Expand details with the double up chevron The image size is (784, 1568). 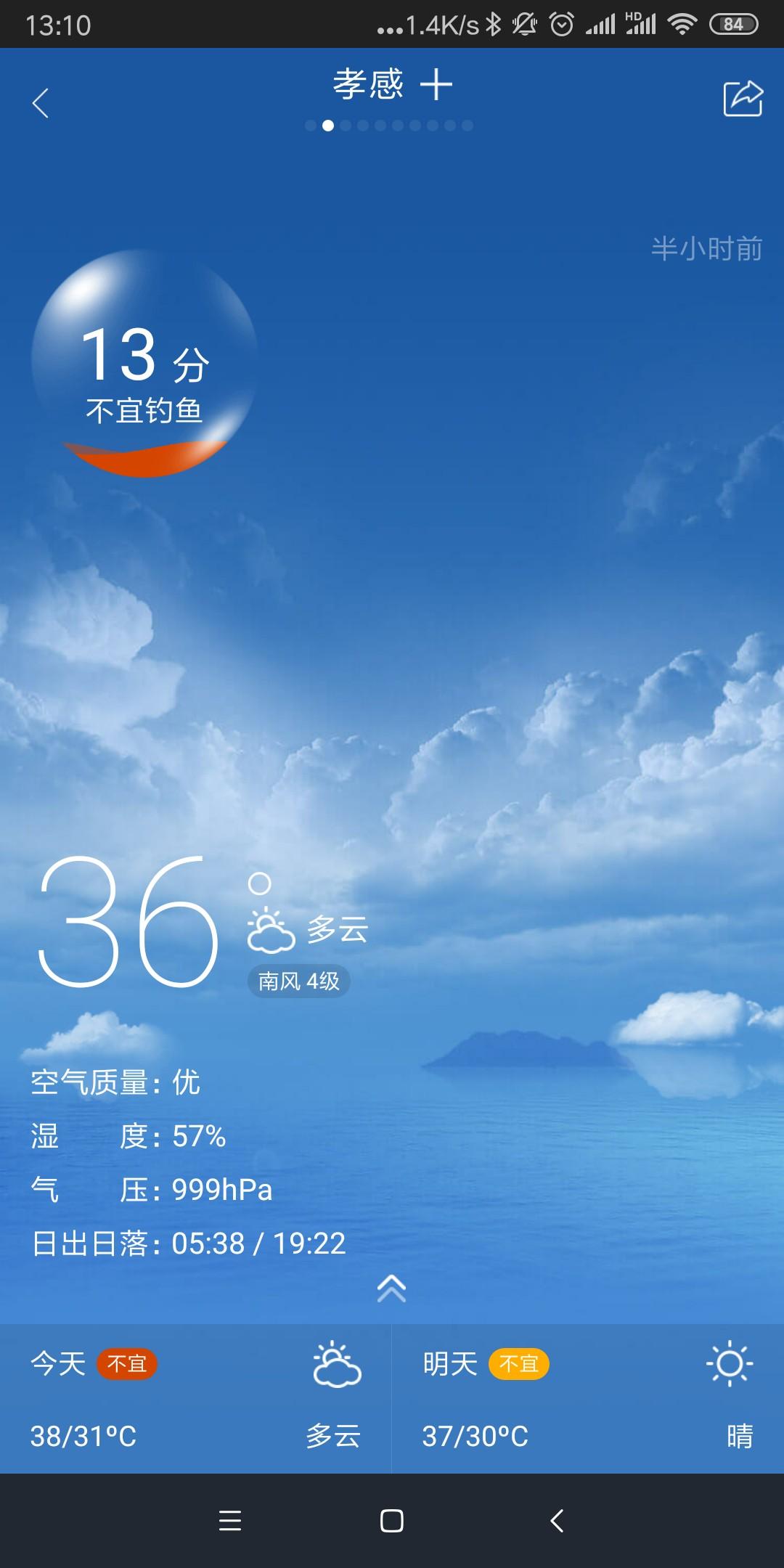click(391, 1289)
